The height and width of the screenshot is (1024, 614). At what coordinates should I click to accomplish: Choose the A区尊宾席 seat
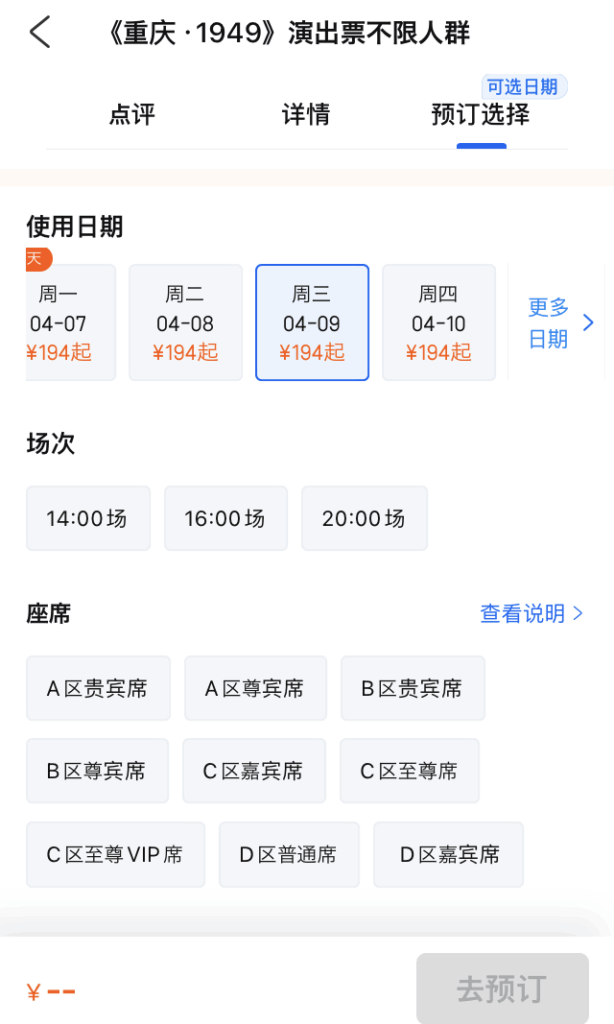point(255,688)
